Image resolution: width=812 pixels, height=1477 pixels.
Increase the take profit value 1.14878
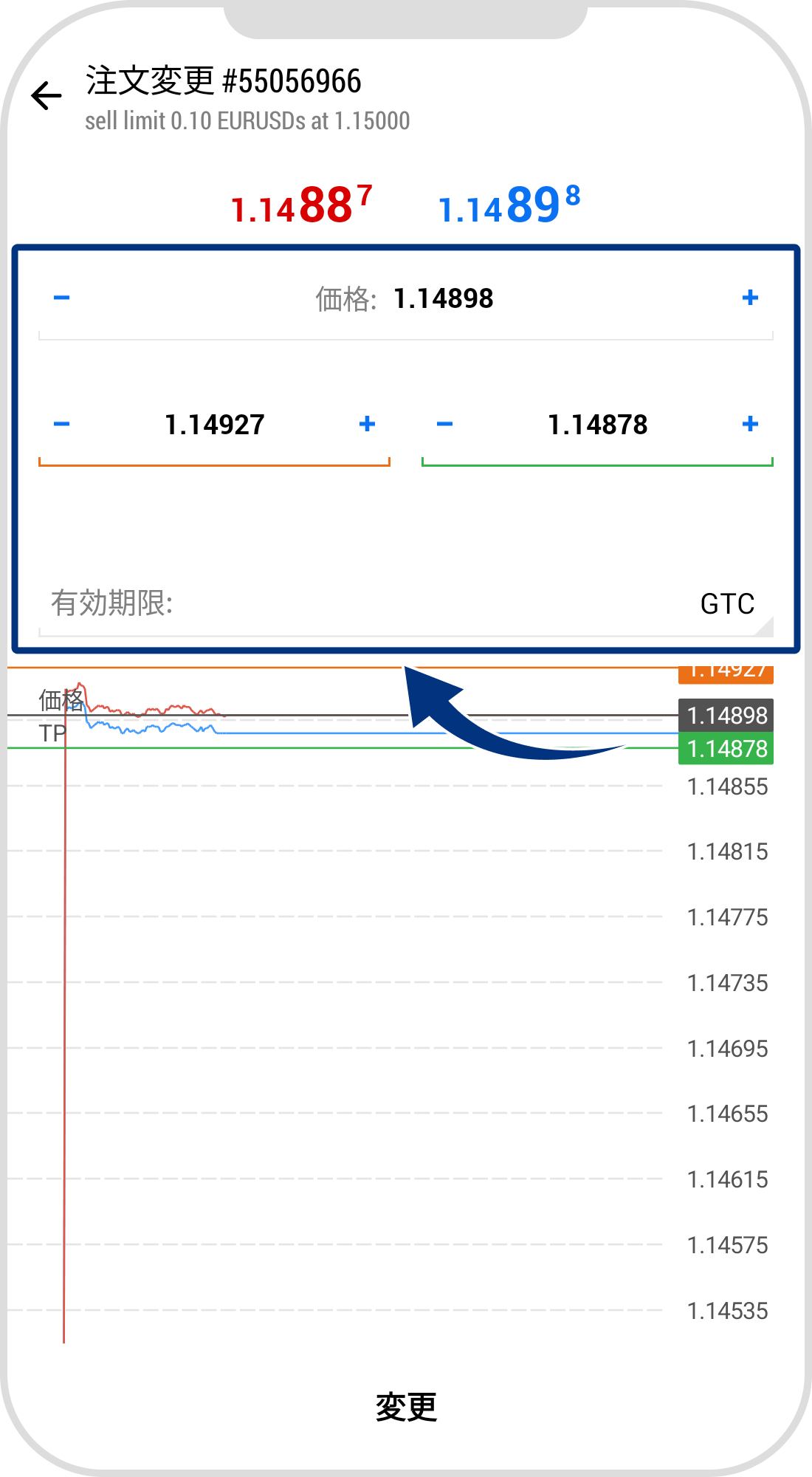pos(750,424)
